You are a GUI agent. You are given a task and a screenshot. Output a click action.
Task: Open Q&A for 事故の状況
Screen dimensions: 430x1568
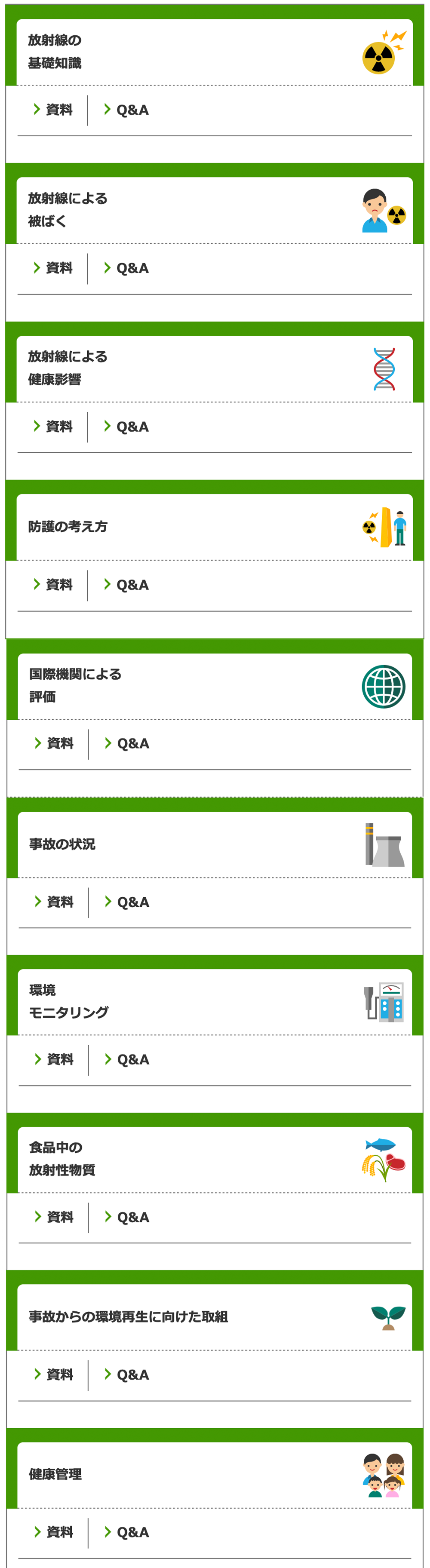pos(127,902)
